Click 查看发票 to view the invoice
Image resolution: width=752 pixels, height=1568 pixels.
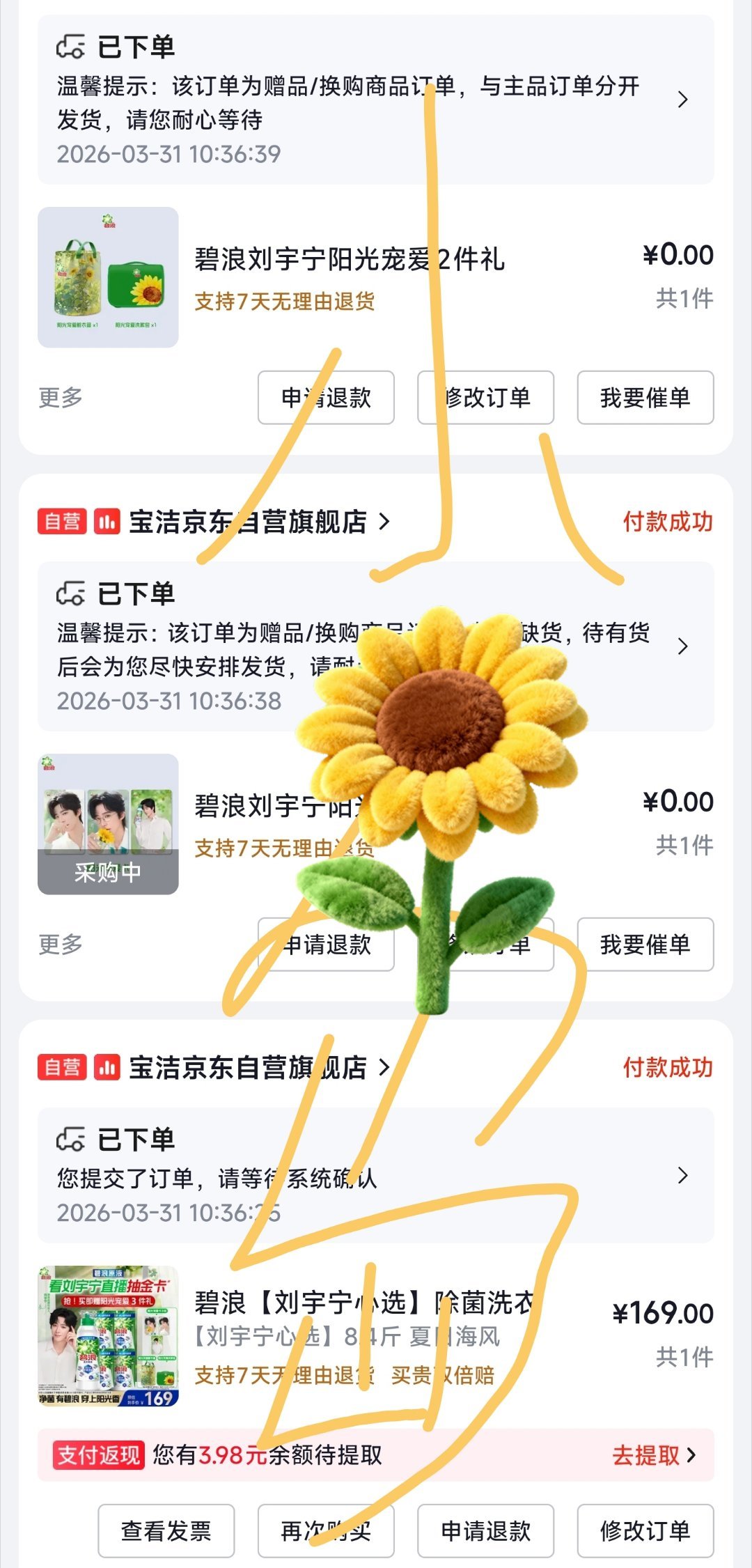165,1532
